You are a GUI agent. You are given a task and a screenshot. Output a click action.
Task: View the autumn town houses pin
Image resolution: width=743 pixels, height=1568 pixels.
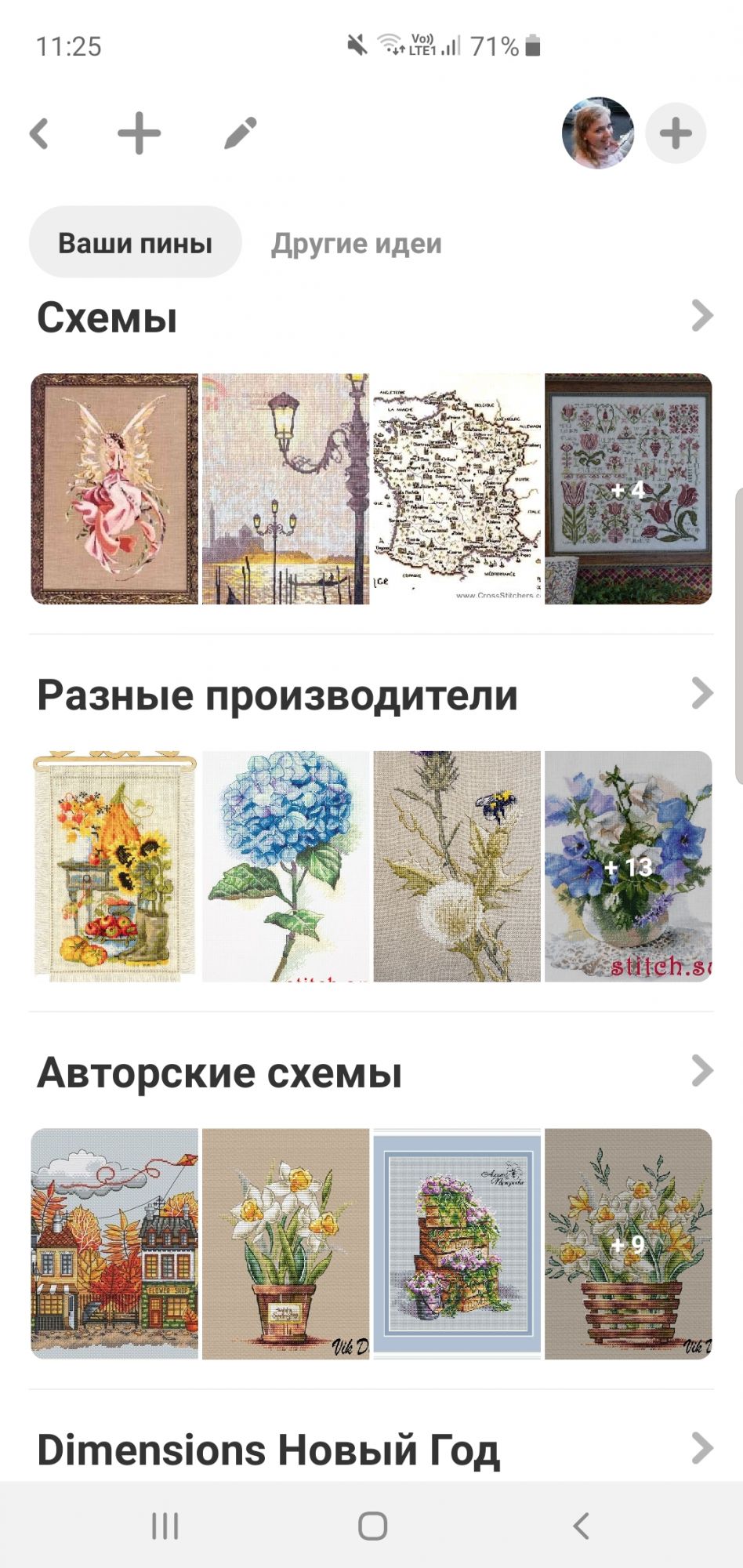click(x=114, y=1243)
